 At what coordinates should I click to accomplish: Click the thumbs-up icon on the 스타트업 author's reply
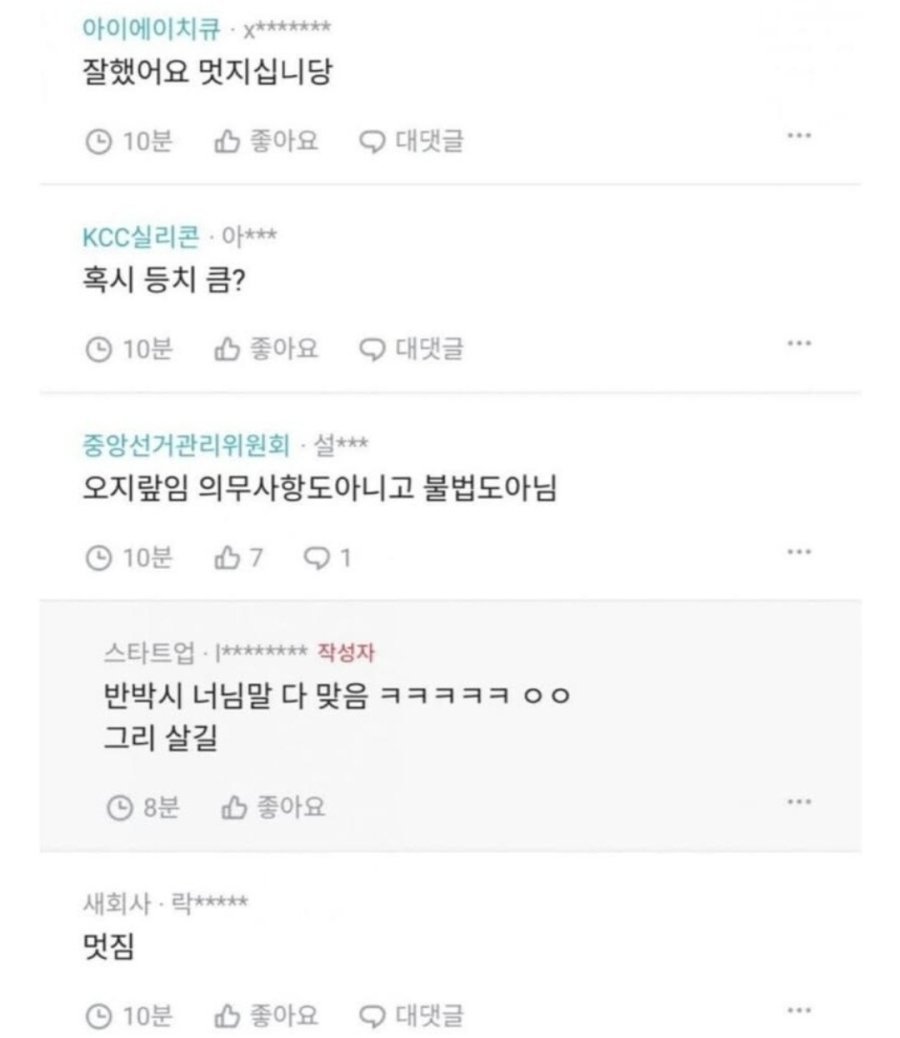234,806
